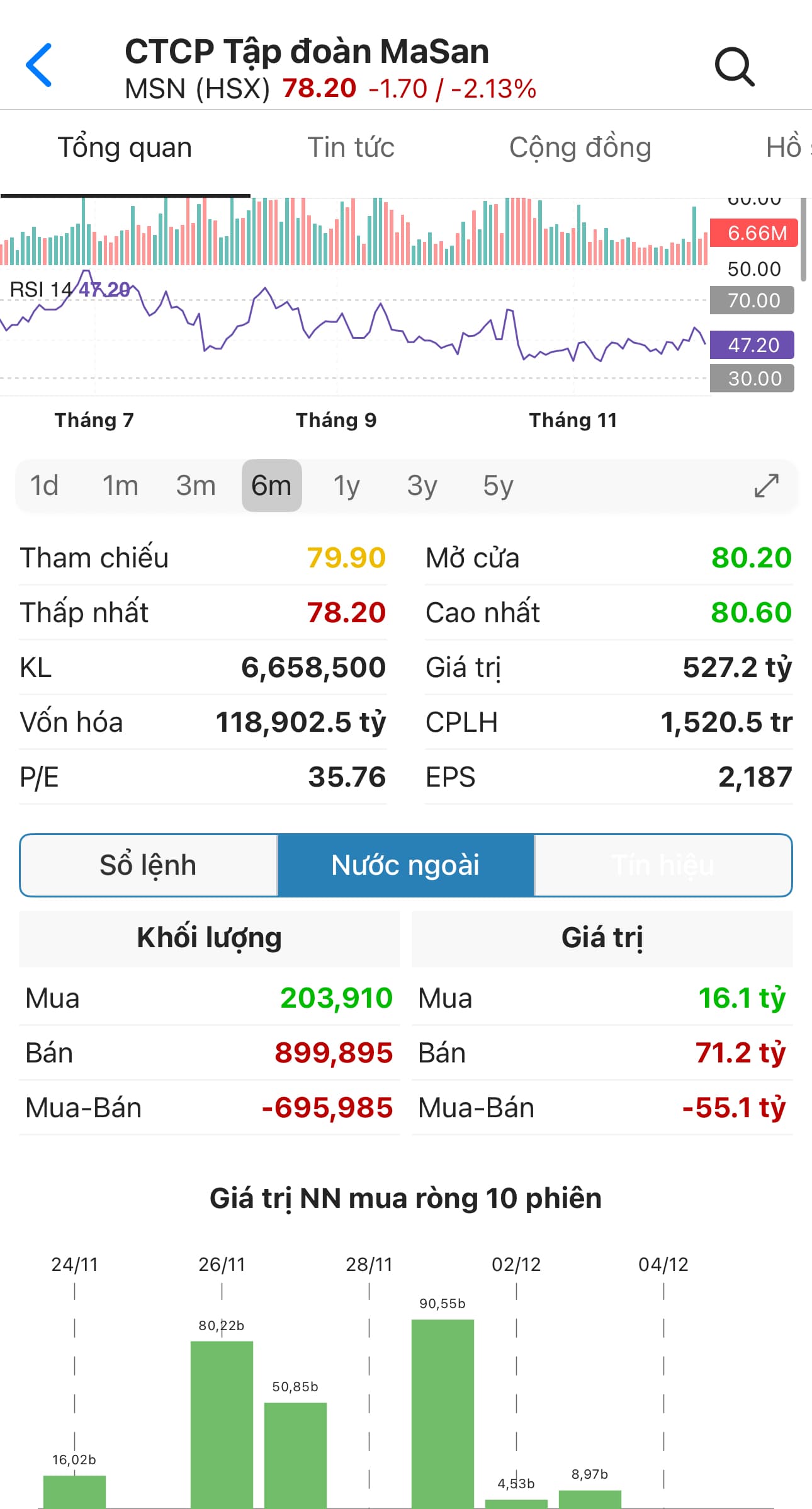Show the 1d chart range
This screenshot has height=1509, width=812.
pos(44,486)
